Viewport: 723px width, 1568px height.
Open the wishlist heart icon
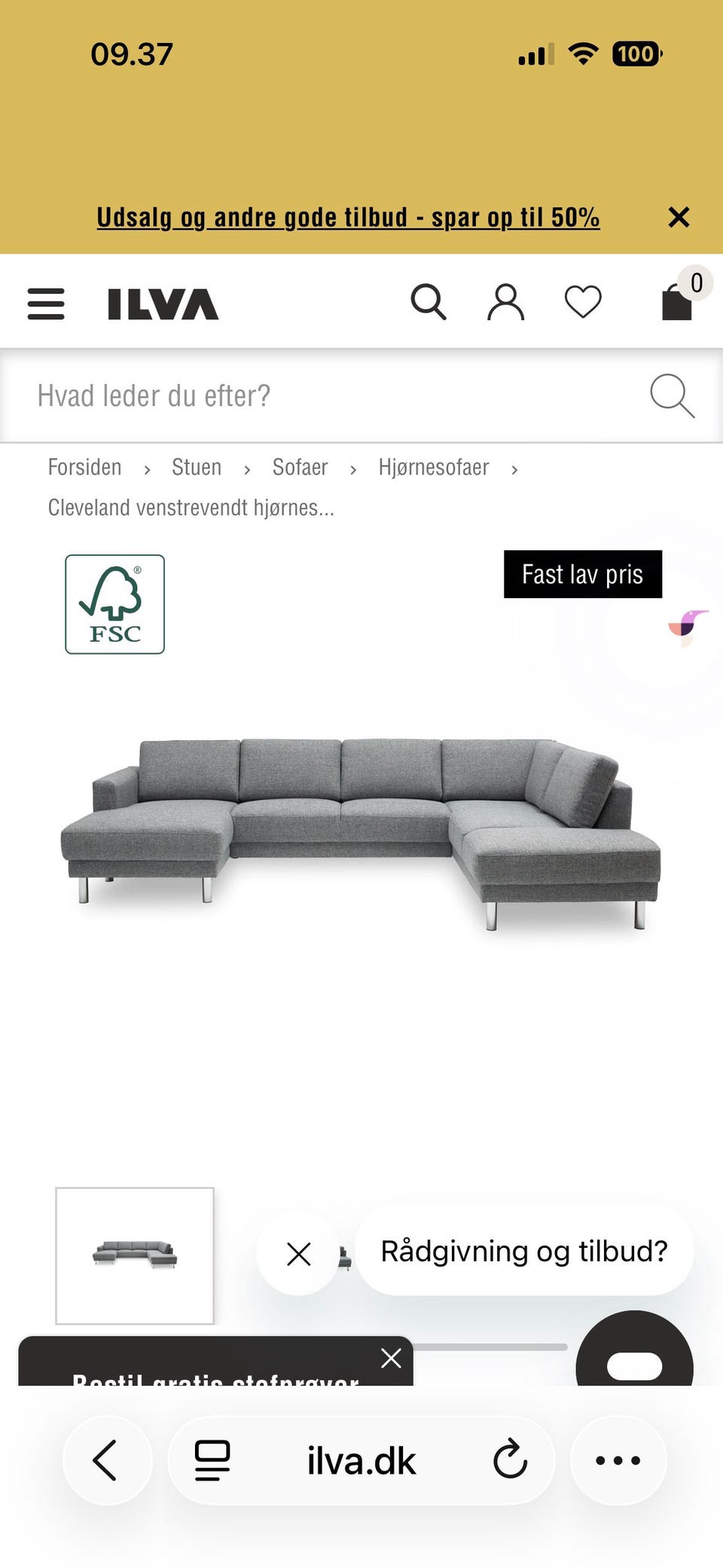(582, 303)
